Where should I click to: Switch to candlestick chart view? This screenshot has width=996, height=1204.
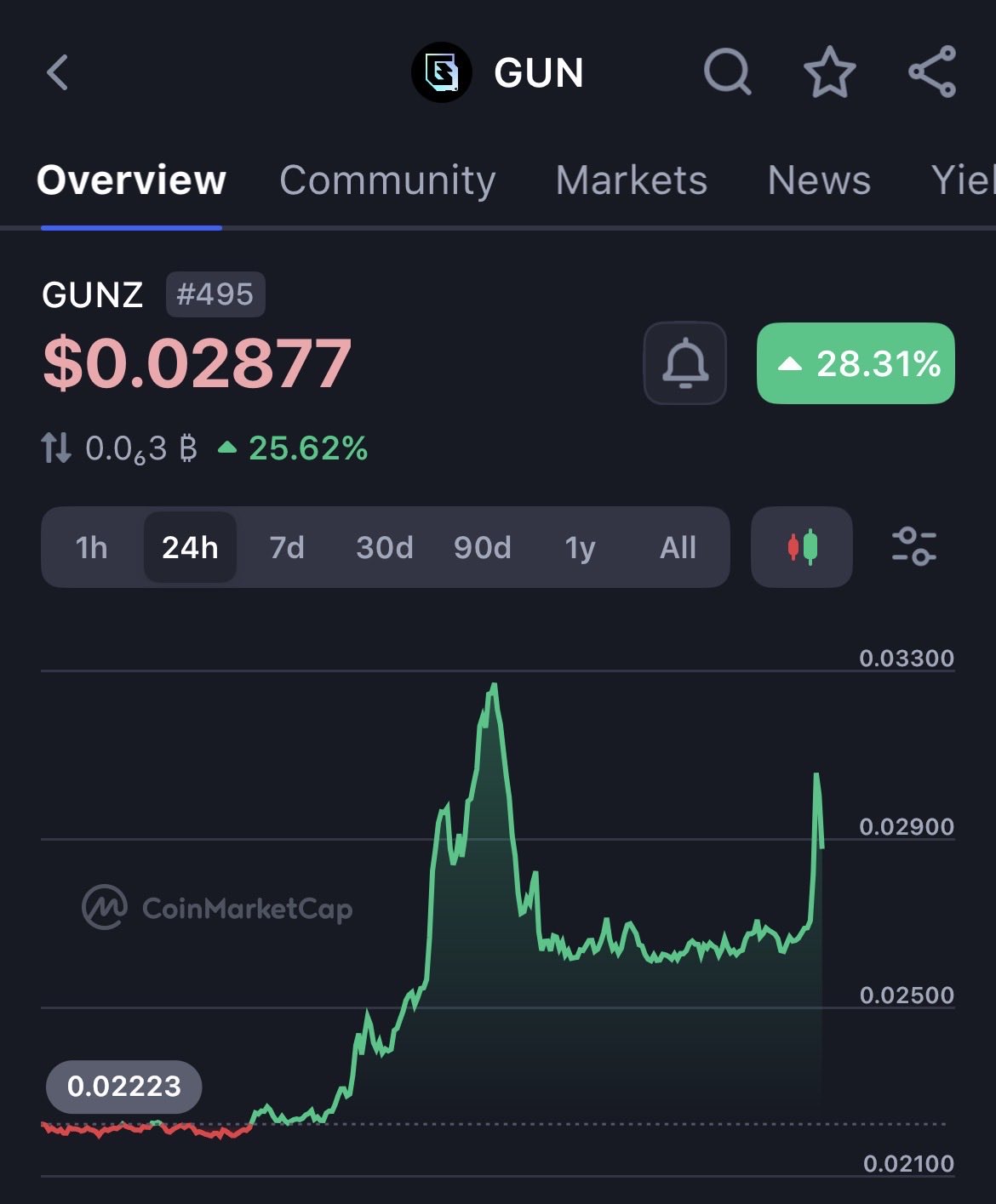click(x=801, y=547)
